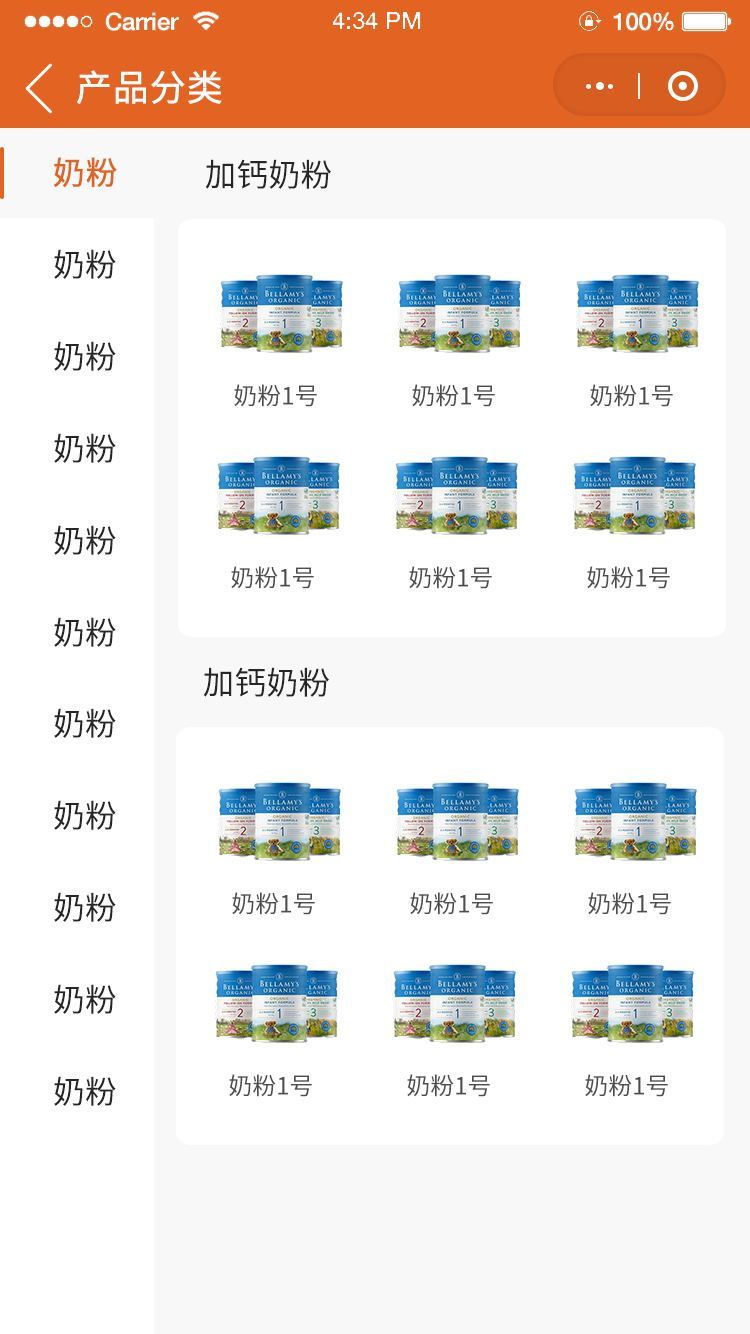This screenshot has width=750, height=1334.
Task: Open last 奶粉1号 product in lower 加钙奶粉 section
Action: [x=626, y=1030]
